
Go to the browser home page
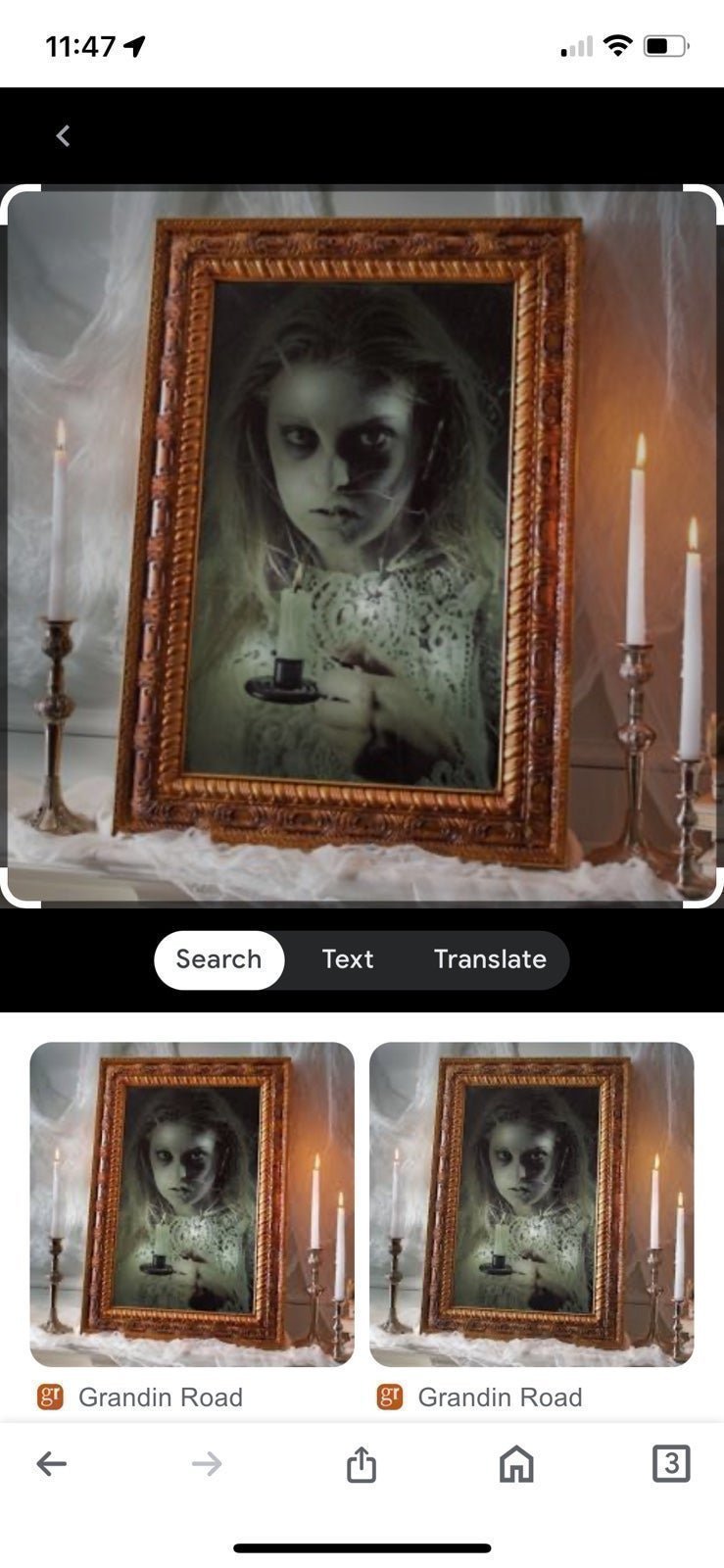pyautogui.click(x=516, y=1464)
